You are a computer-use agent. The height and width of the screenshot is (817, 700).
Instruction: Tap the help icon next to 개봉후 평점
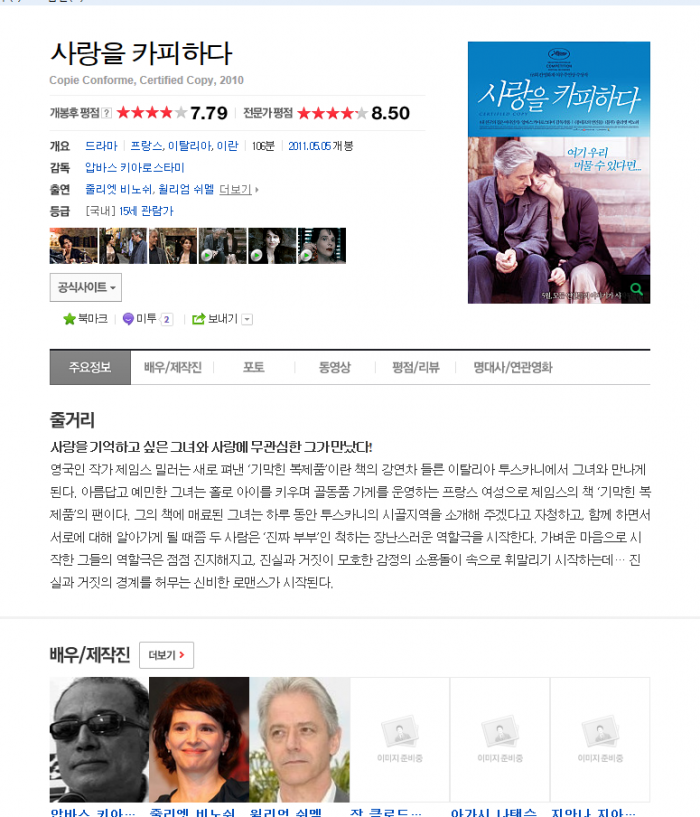coord(106,113)
